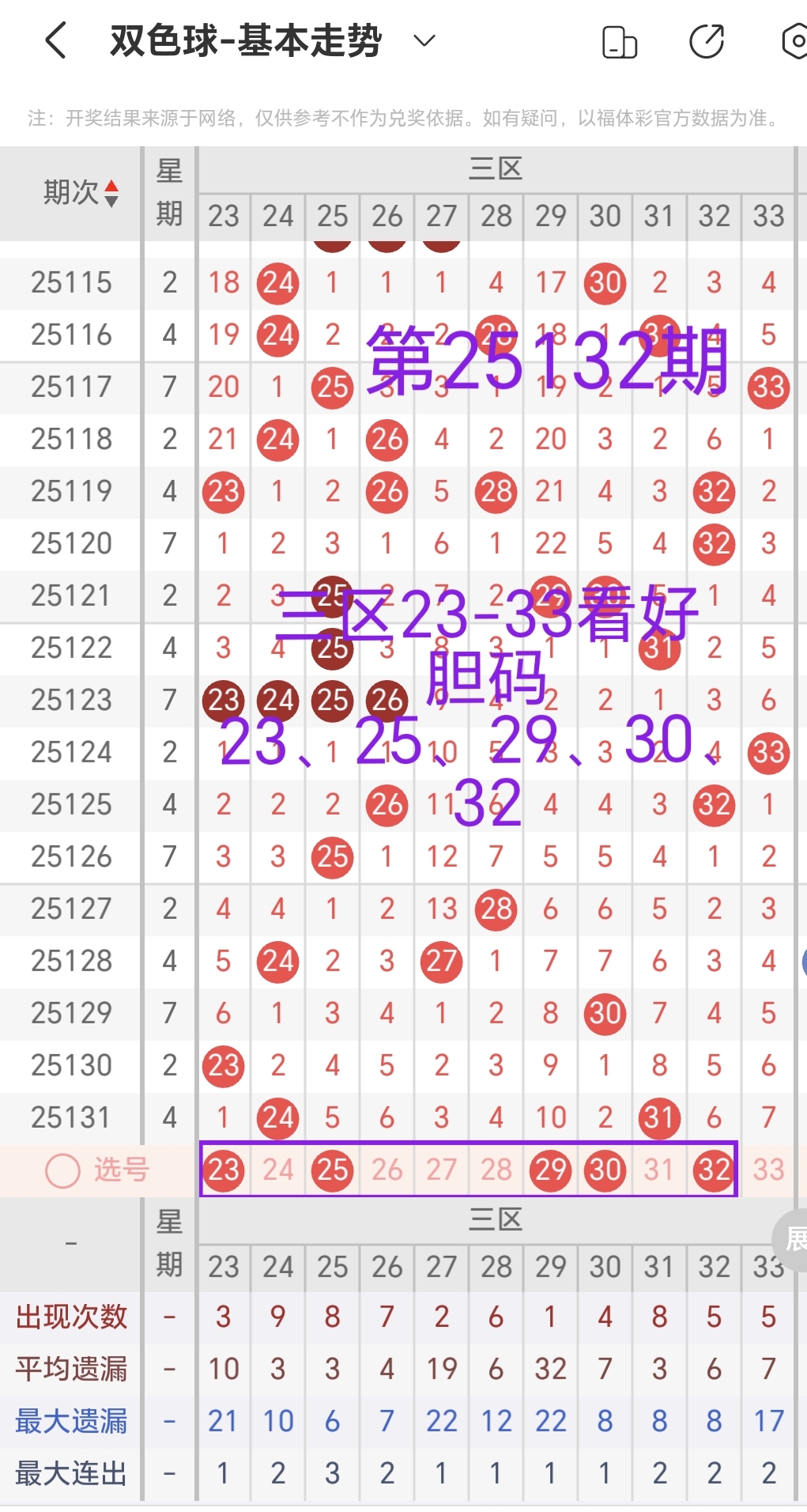Viewport: 807px width, 1512px height.
Task: Tap the circle icon beside 选号
Action: 61,1170
